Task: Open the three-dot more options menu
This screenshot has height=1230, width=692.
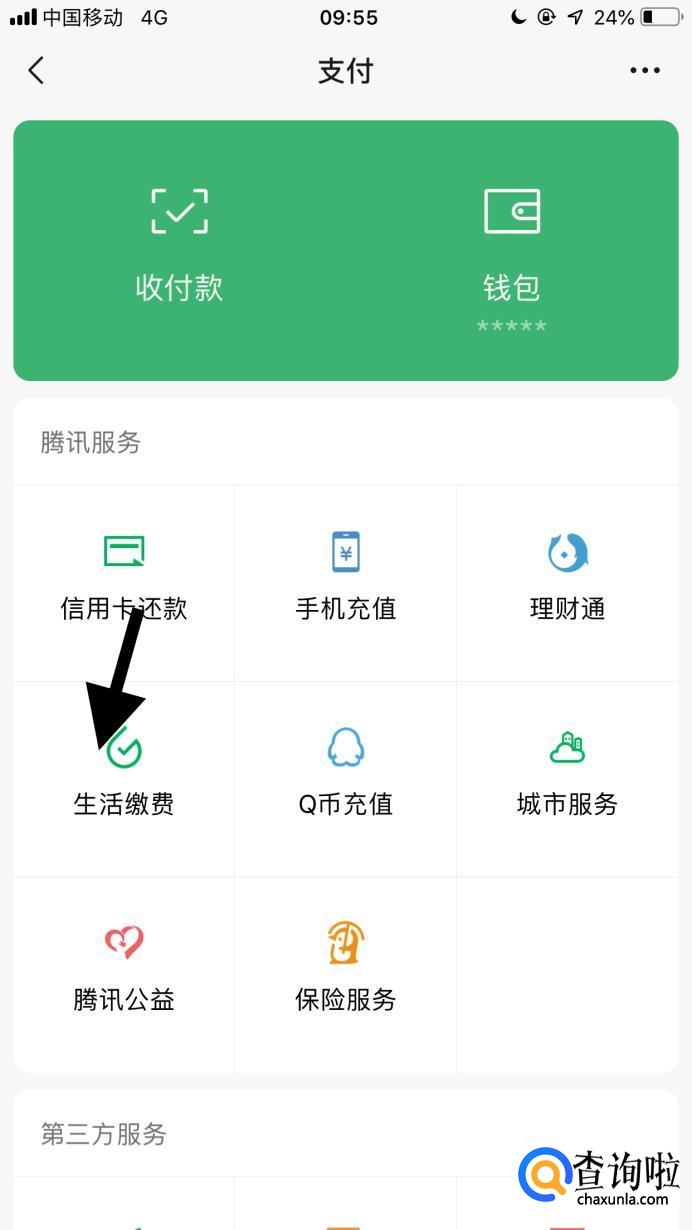Action: tap(645, 70)
